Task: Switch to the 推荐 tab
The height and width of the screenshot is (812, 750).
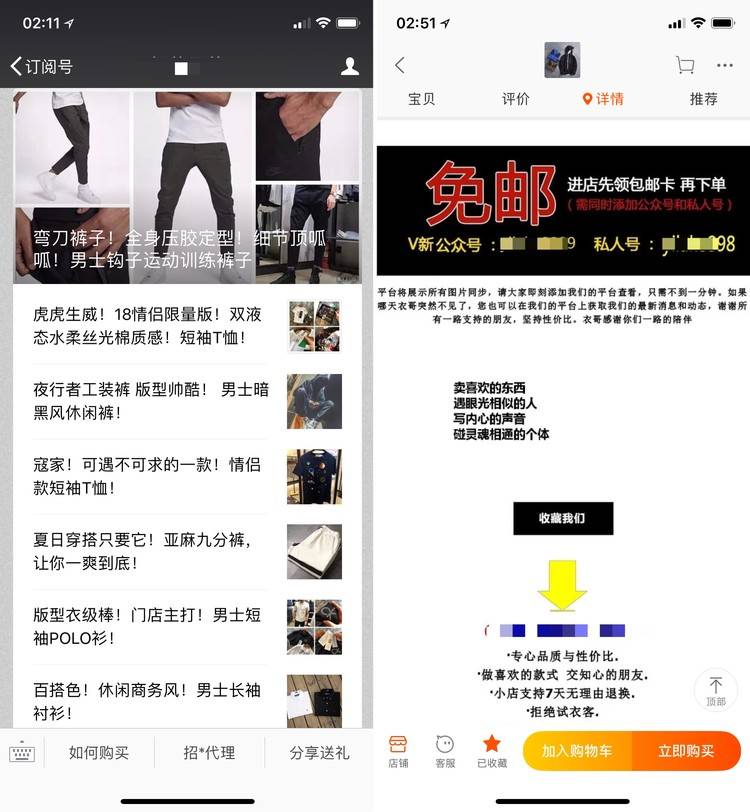Action: click(x=703, y=99)
